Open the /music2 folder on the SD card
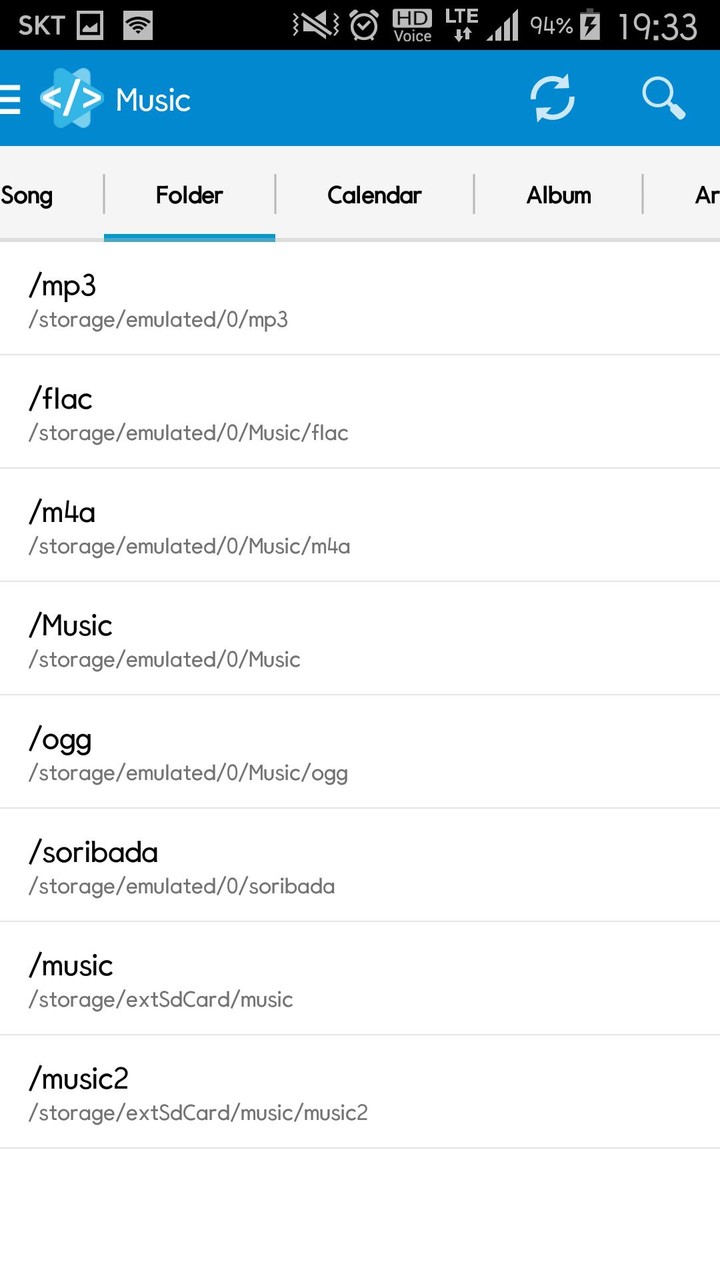 [x=360, y=1090]
